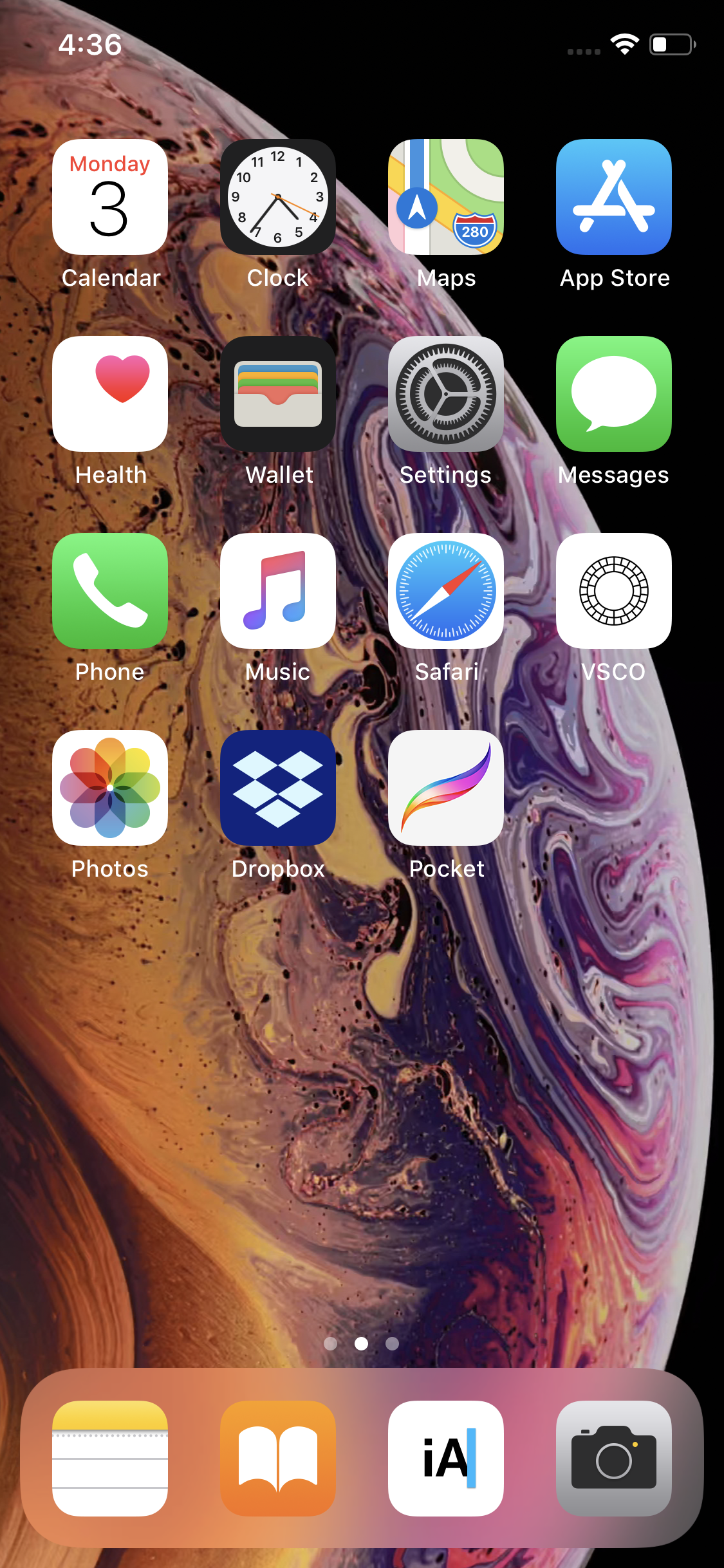This screenshot has height=1568, width=724.
Task: Launch the Health app
Action: [110, 394]
